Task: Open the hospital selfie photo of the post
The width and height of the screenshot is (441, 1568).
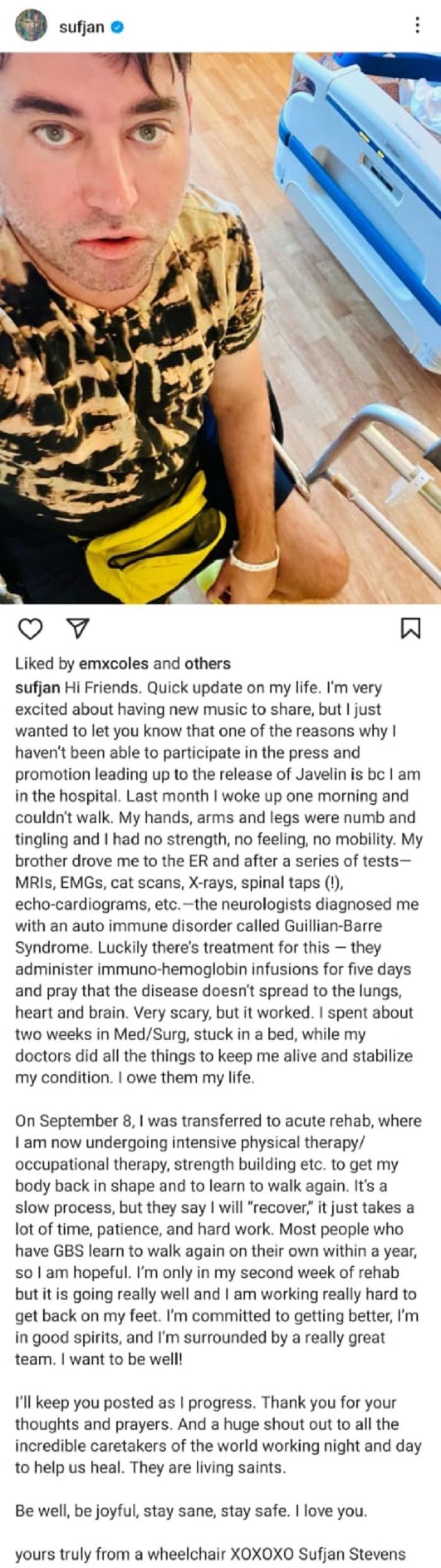Action: pos(220,328)
